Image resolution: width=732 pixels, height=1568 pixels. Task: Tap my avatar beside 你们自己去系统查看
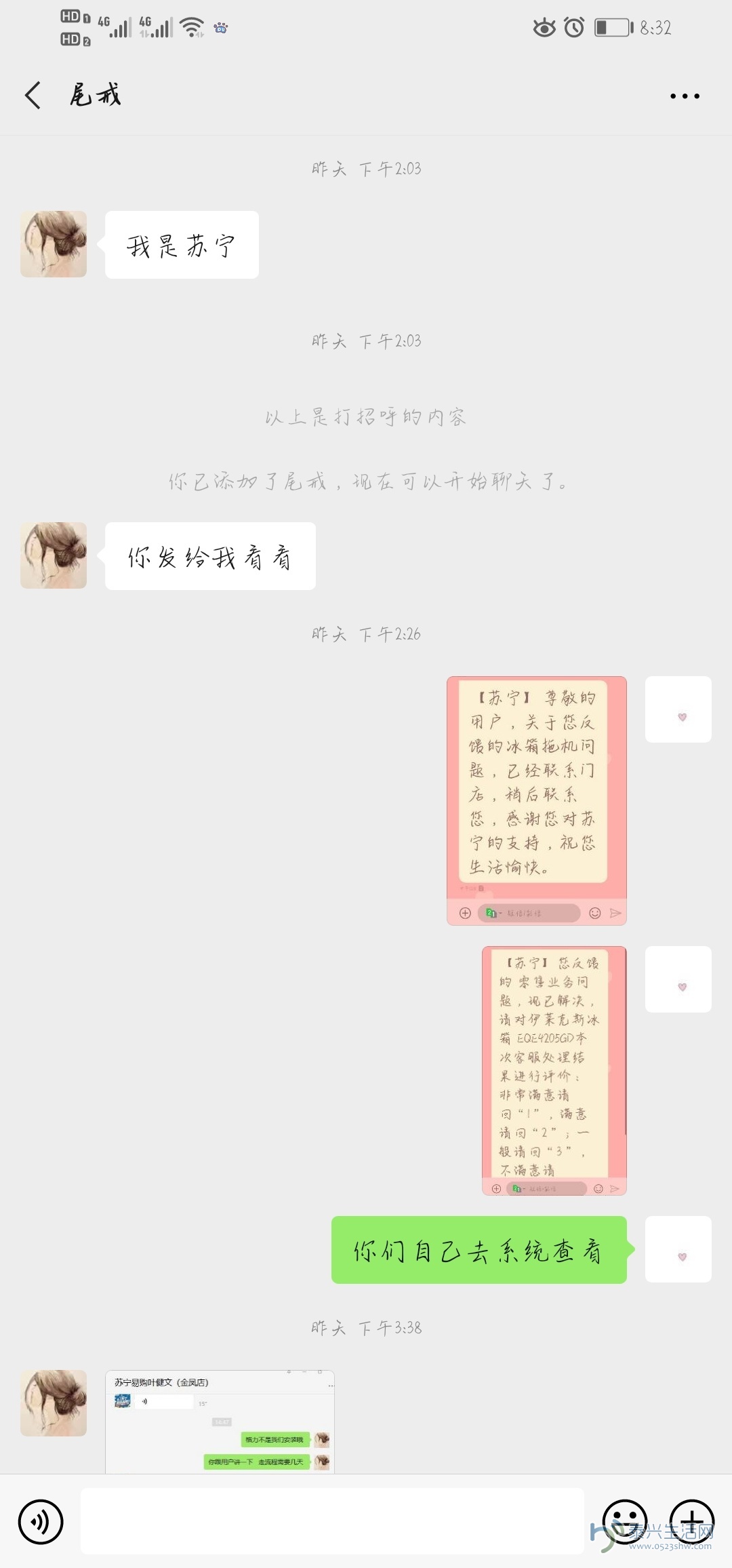pos(678,1249)
